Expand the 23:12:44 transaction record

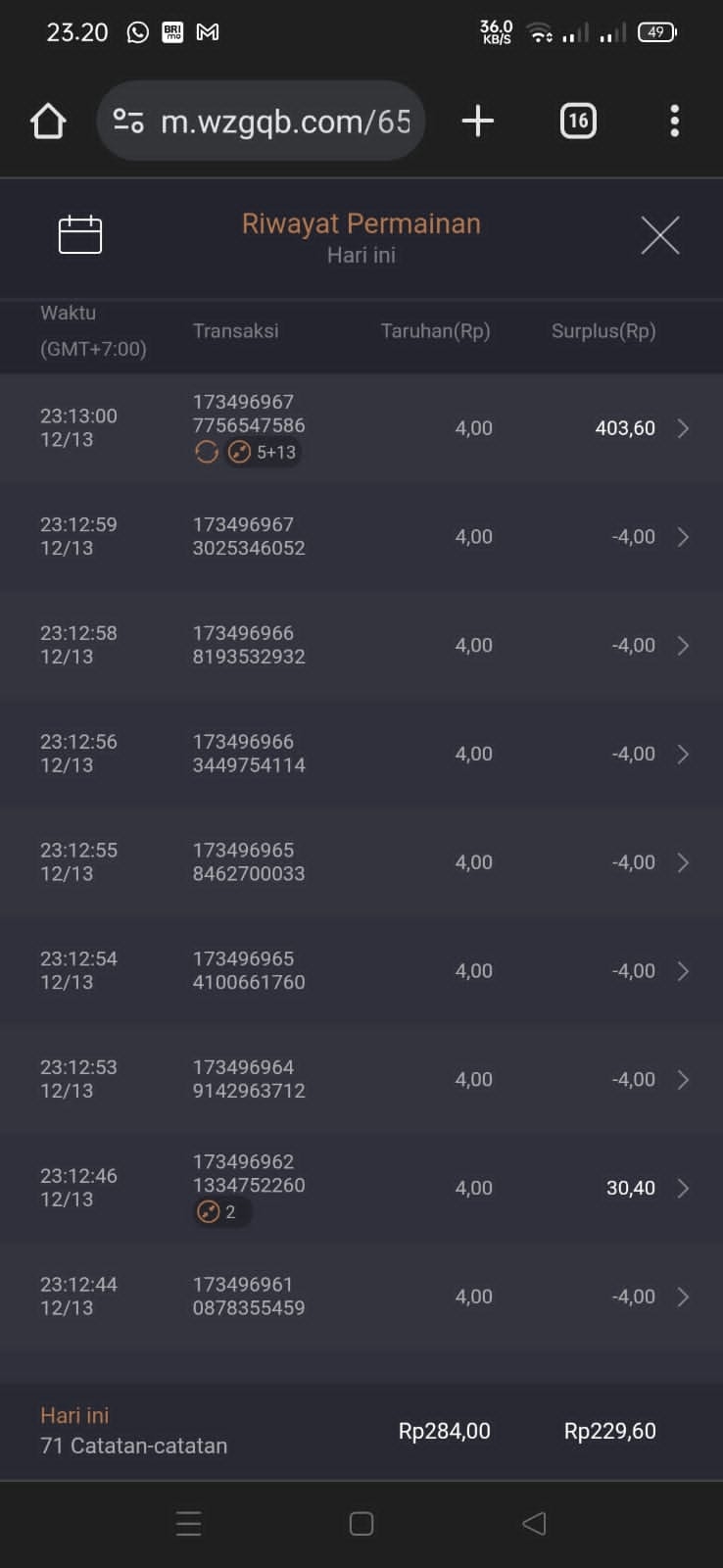361,1297
